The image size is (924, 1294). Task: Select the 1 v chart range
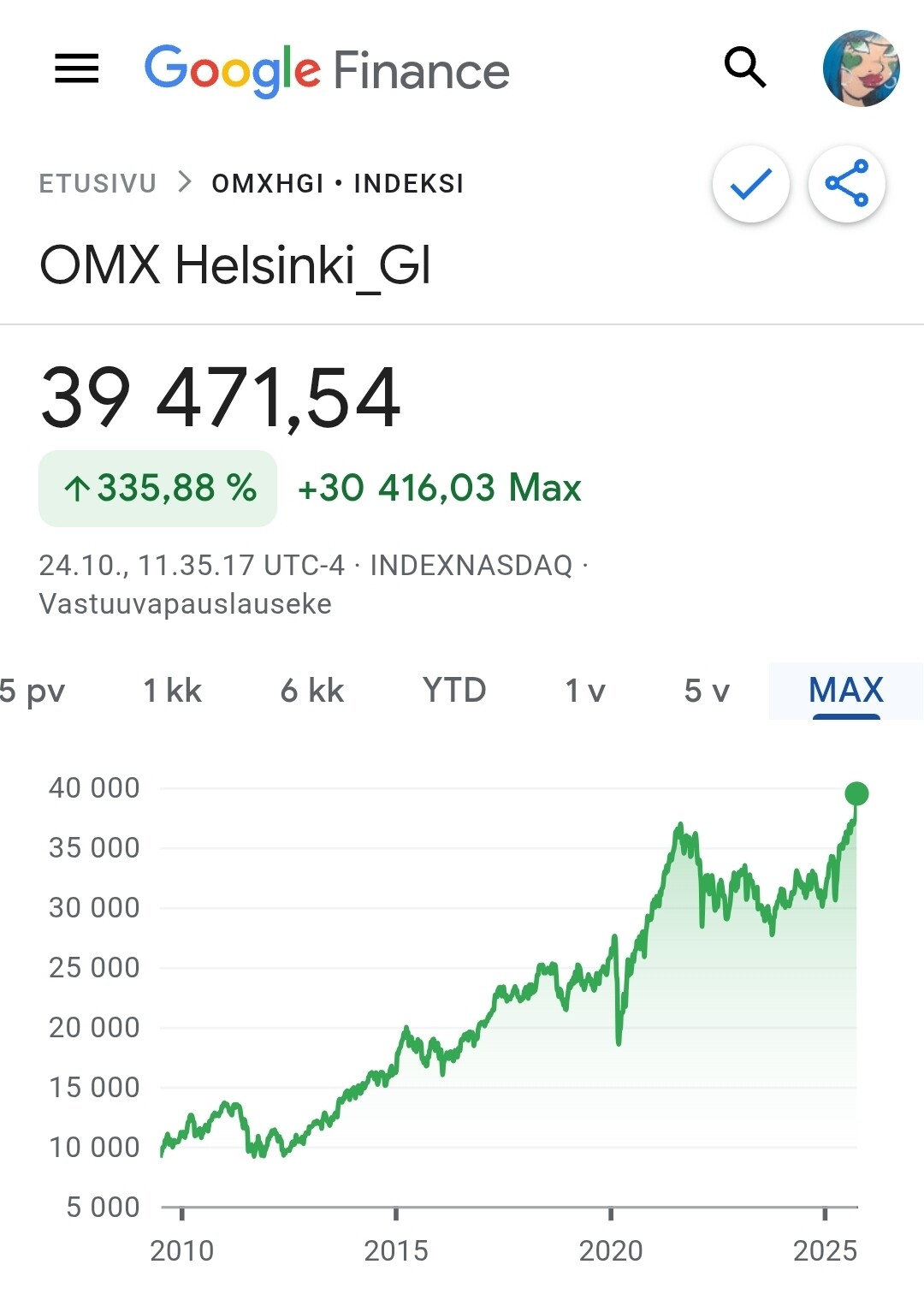(585, 691)
